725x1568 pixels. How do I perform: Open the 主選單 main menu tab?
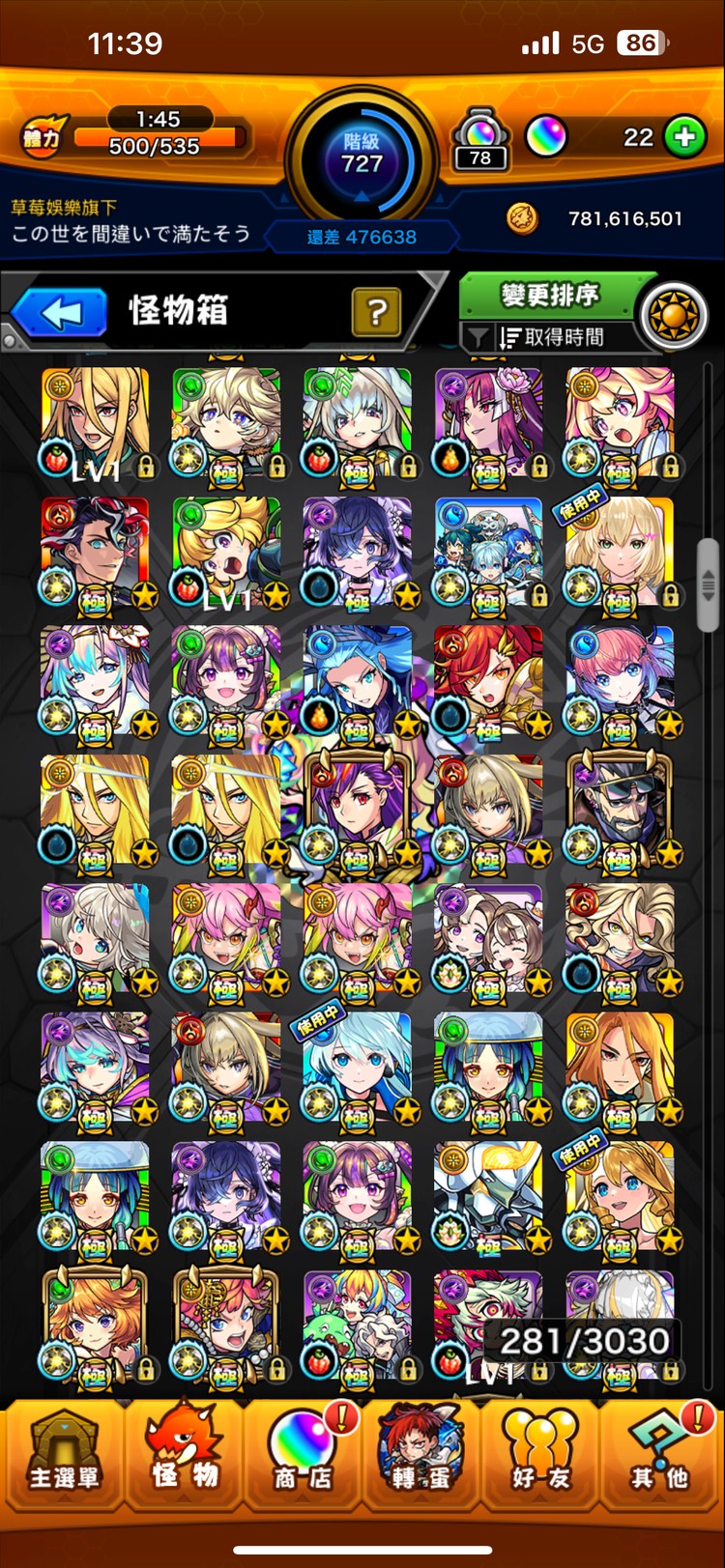pos(64,1449)
